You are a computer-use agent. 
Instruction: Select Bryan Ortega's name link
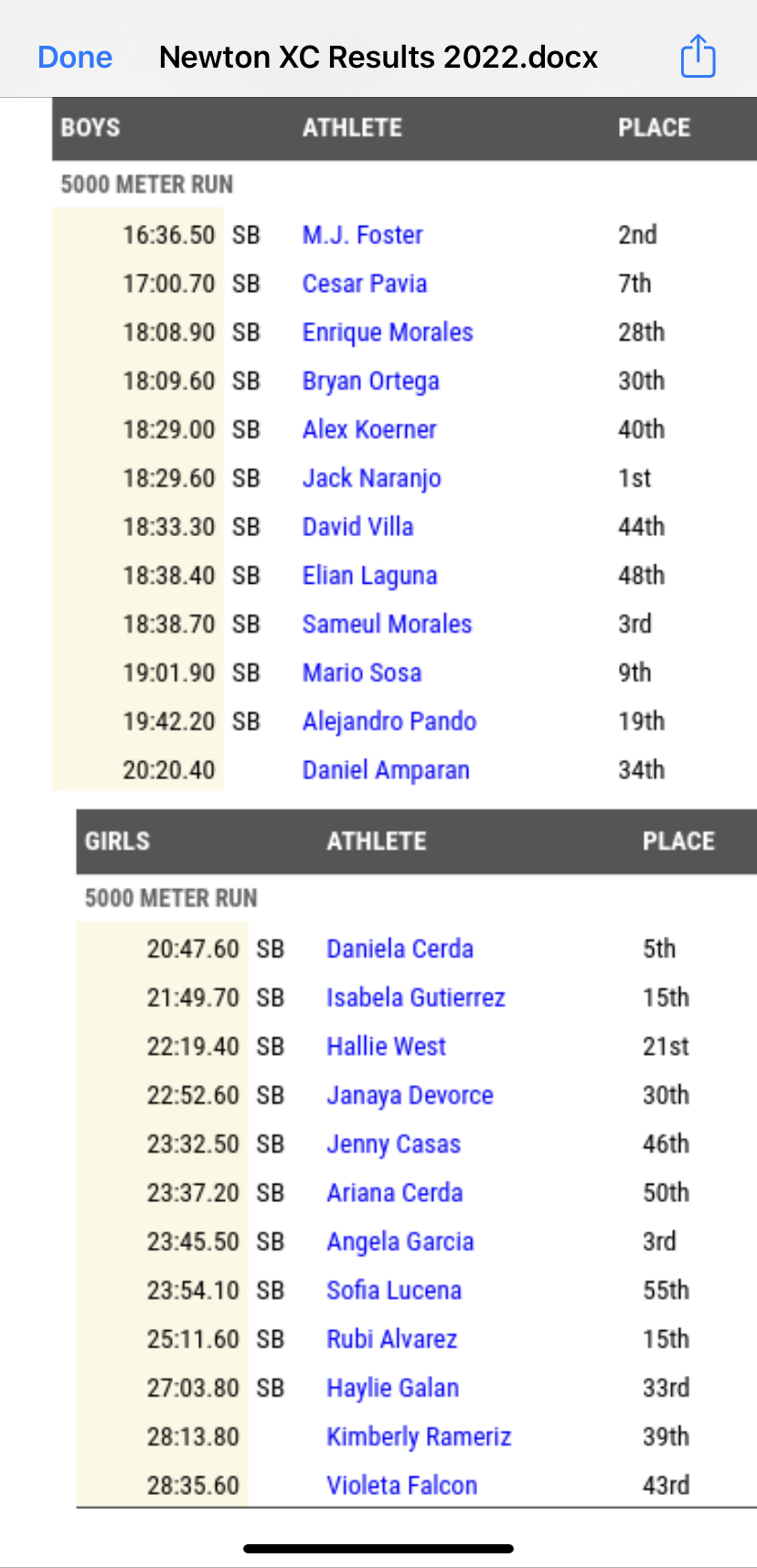370,381
